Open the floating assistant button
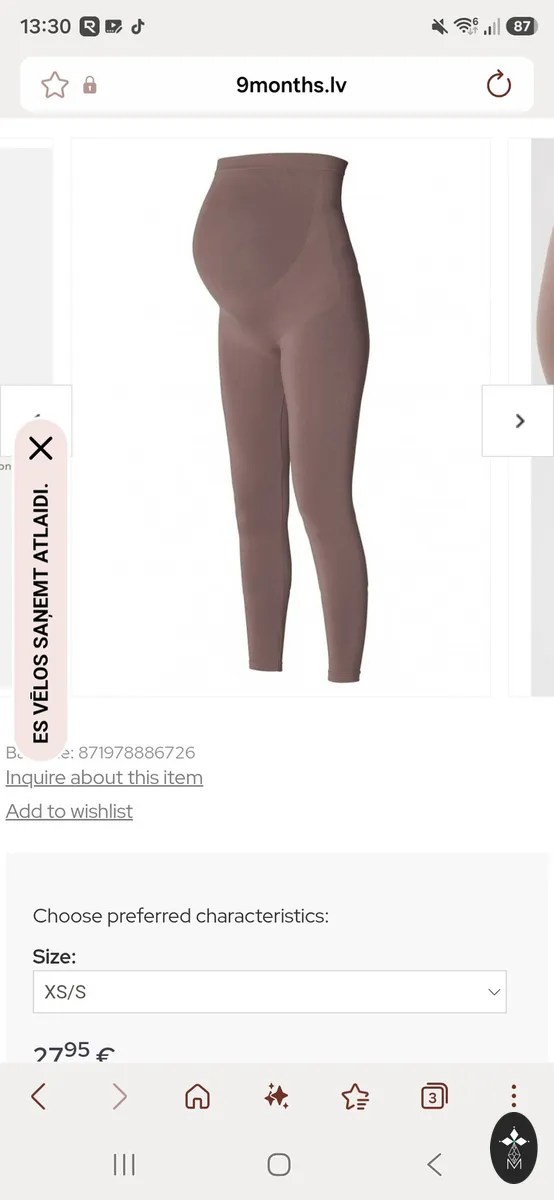Viewport: 554px width, 1200px height. (x=514, y=1146)
